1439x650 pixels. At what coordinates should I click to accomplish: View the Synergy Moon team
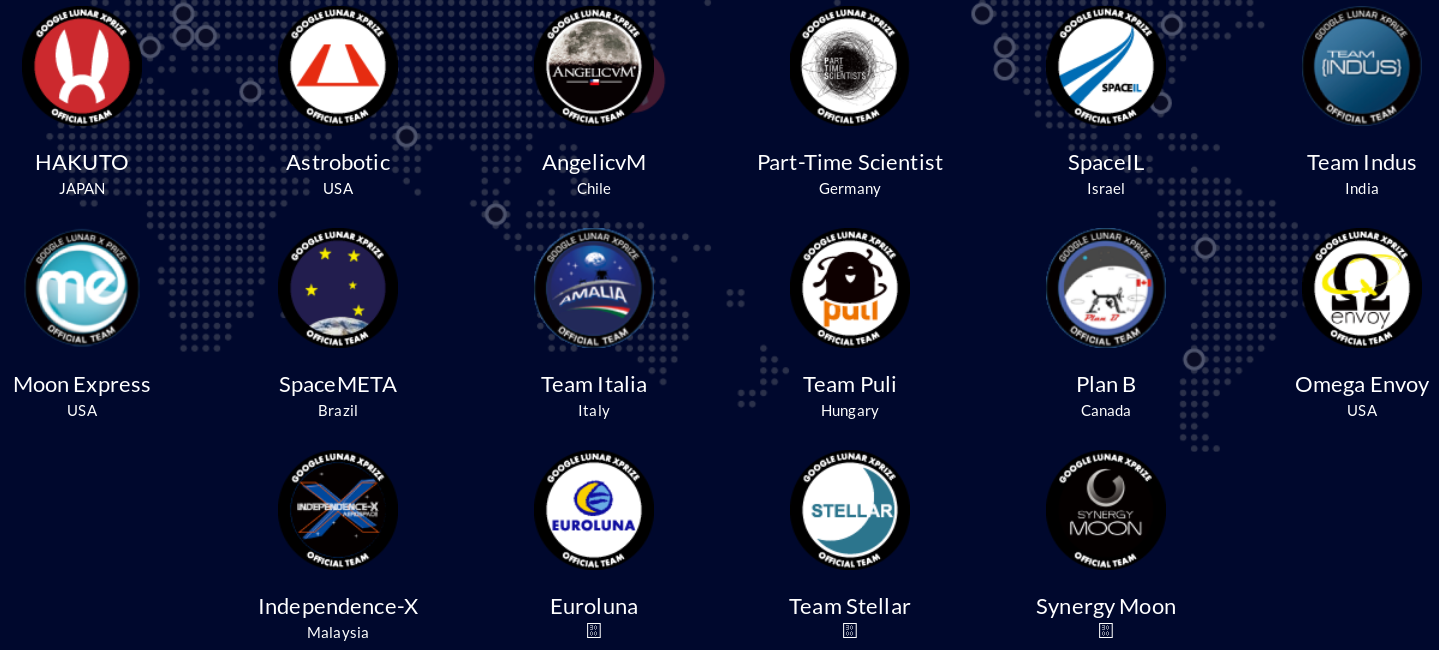click(1106, 511)
